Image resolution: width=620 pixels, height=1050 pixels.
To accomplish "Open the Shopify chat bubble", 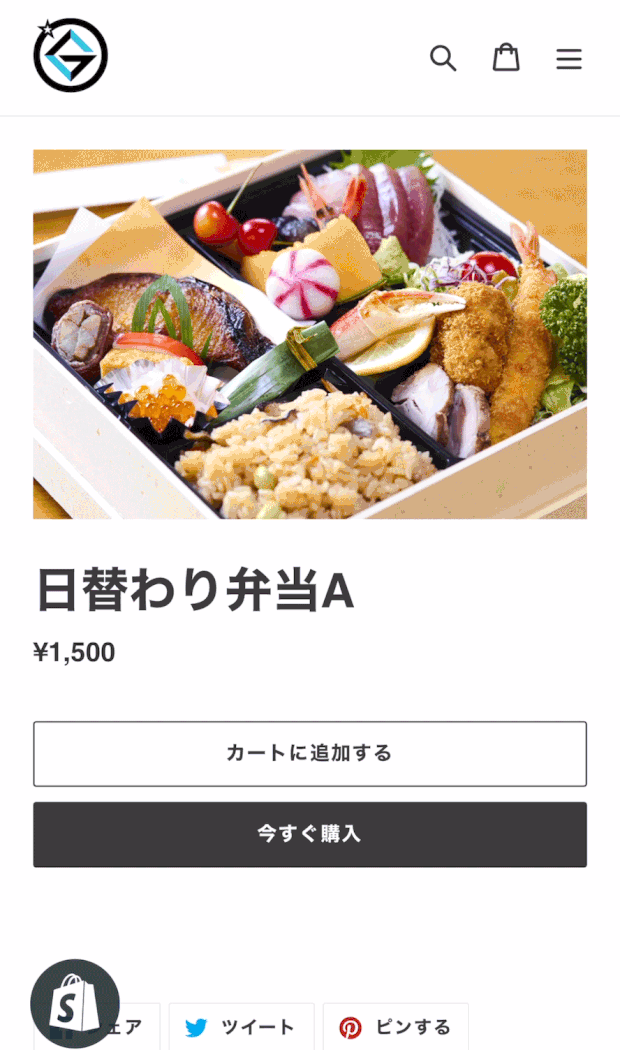I will 75,1003.
